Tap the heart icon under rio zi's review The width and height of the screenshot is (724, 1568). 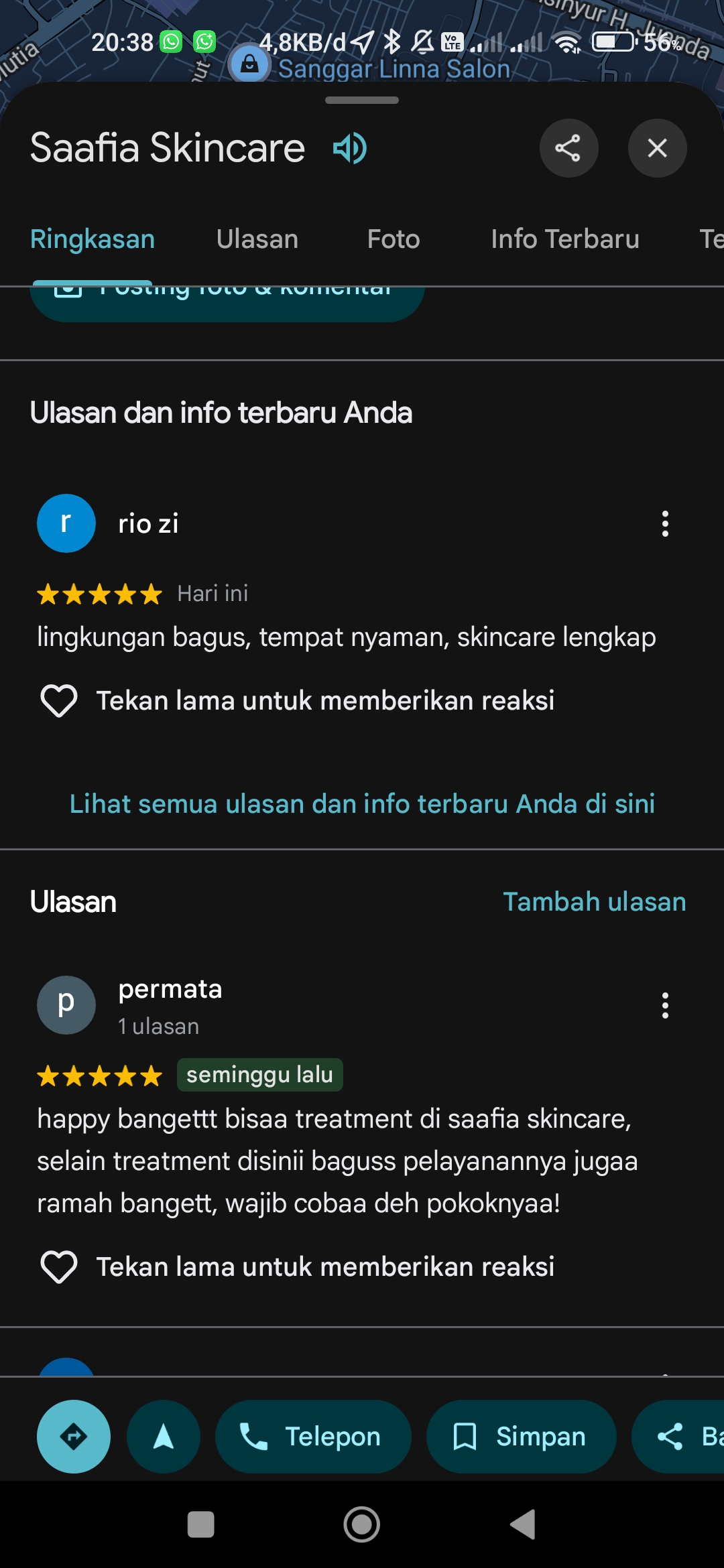pyautogui.click(x=59, y=701)
